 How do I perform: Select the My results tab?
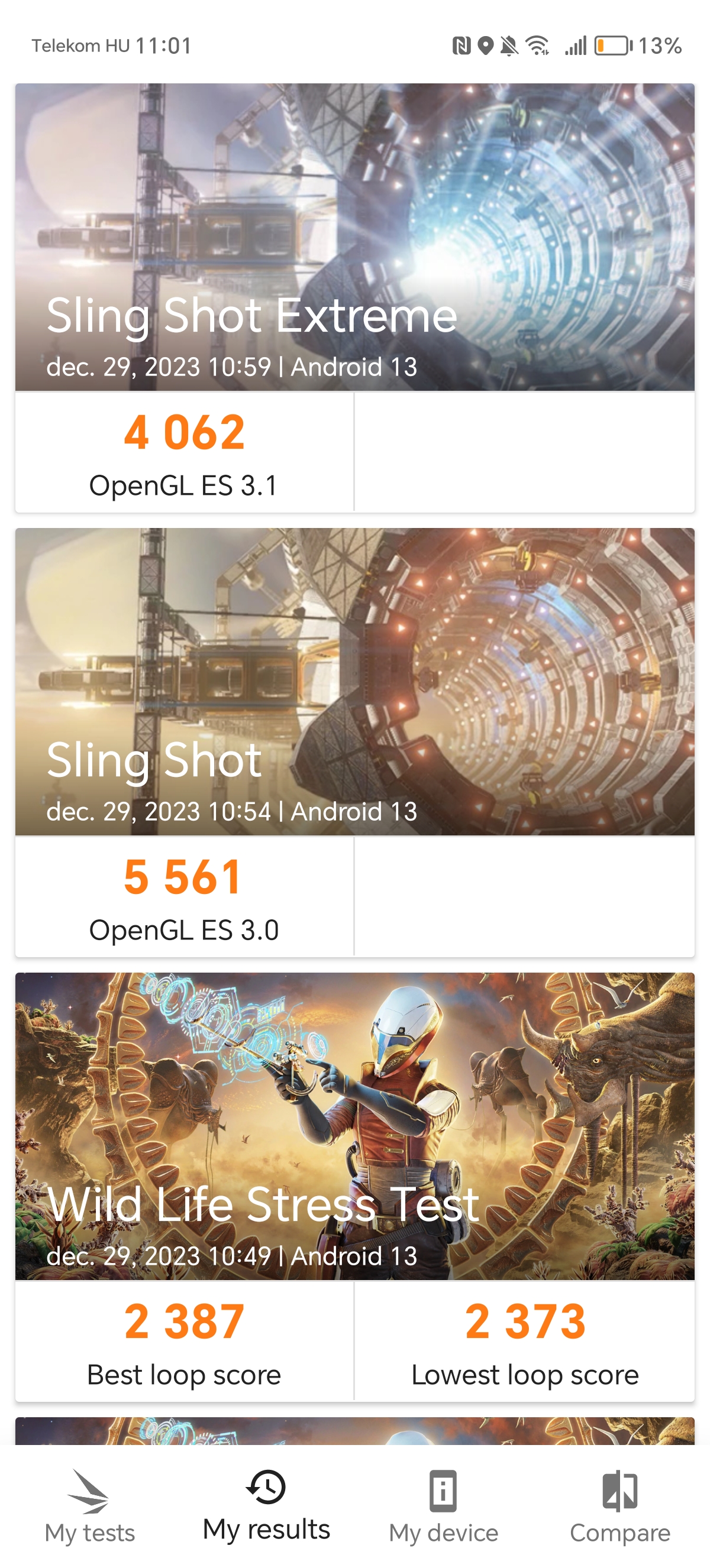pyautogui.click(x=266, y=1507)
